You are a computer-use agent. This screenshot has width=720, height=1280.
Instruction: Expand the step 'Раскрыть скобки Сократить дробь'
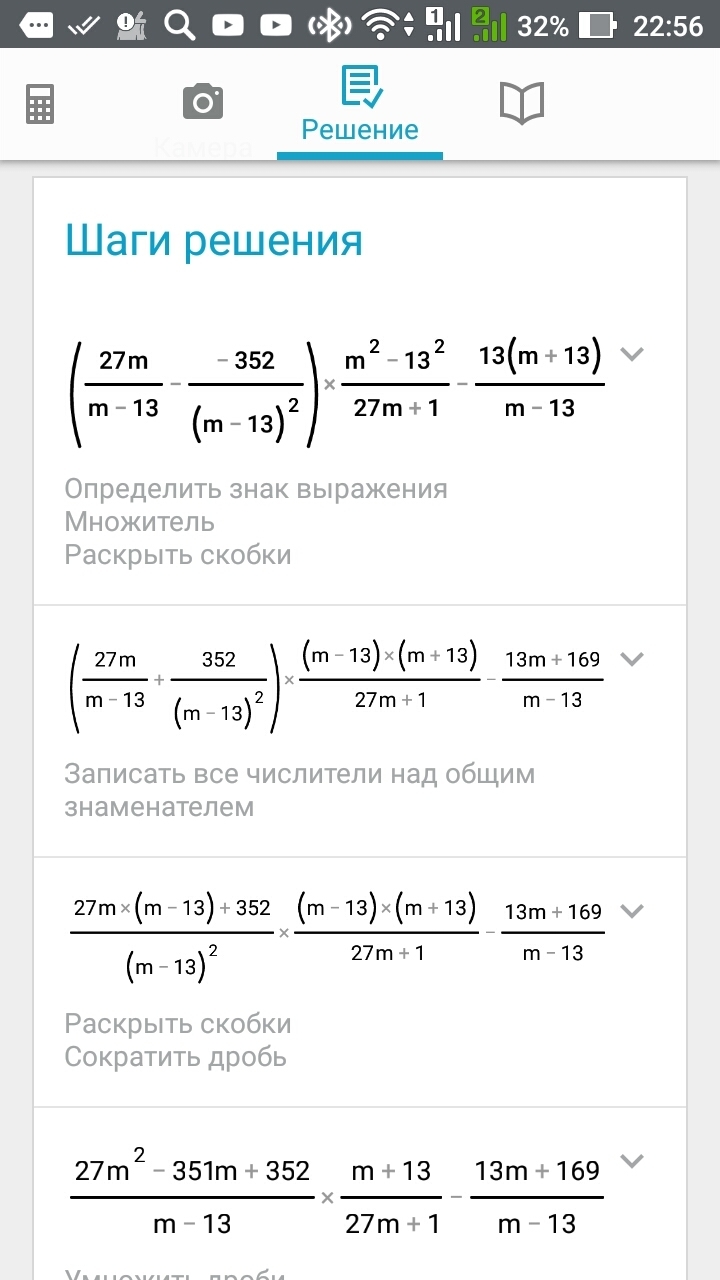pos(631,911)
